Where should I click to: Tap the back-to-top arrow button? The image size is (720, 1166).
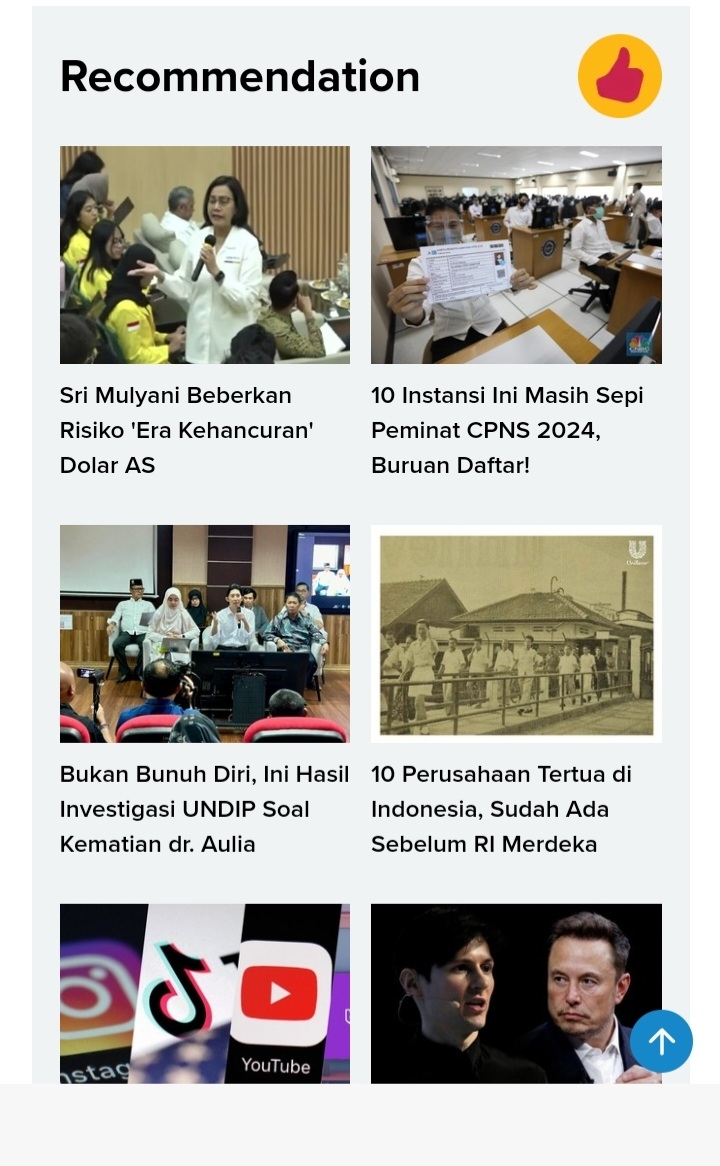(x=661, y=1041)
